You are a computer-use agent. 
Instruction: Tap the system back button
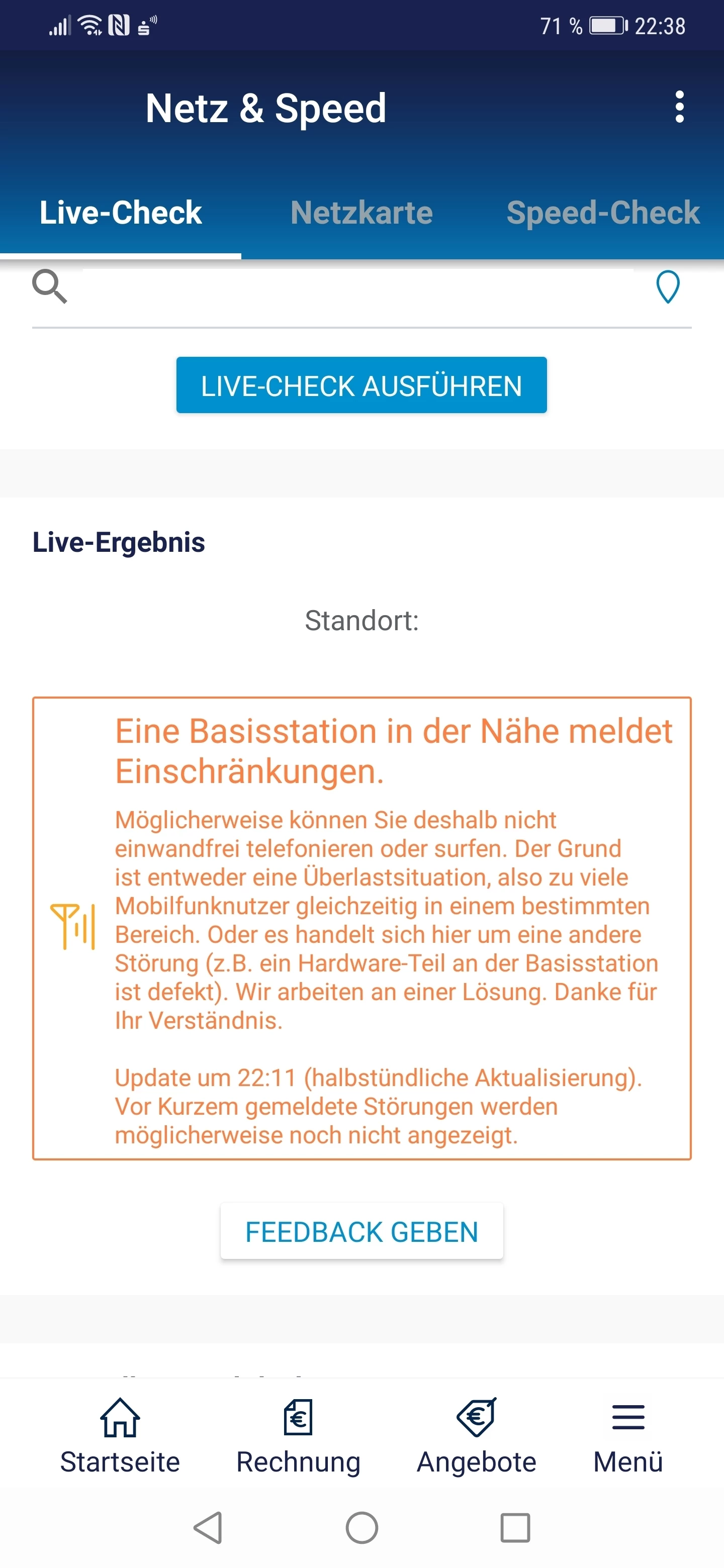pyautogui.click(x=208, y=1527)
